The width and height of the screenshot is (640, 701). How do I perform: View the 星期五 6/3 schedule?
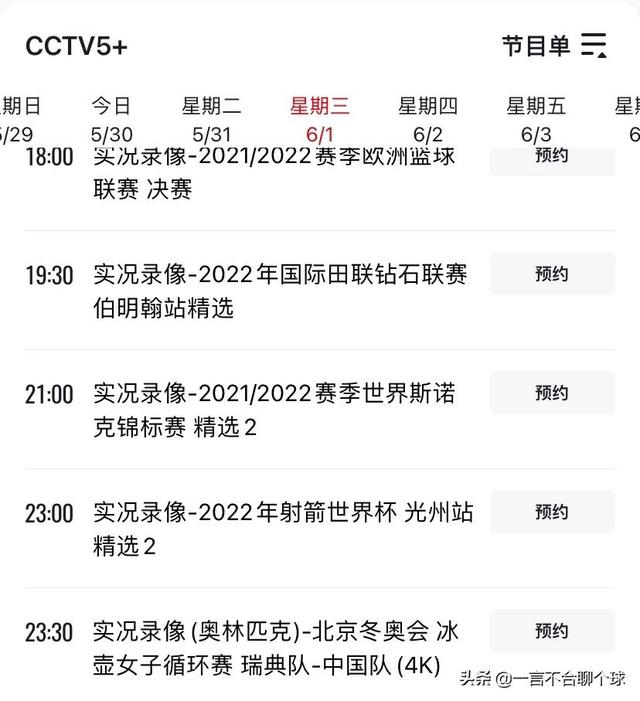click(536, 119)
